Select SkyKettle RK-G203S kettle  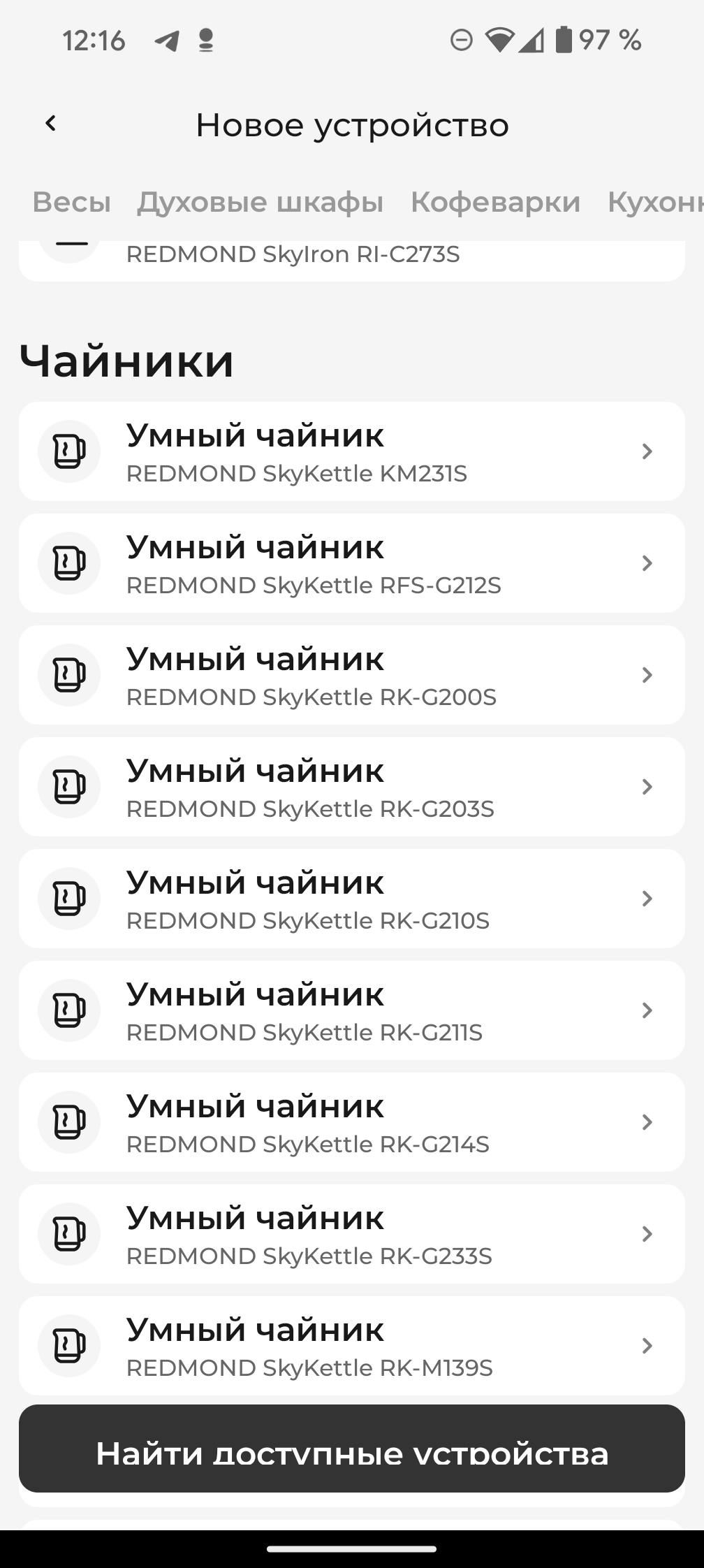[351, 787]
